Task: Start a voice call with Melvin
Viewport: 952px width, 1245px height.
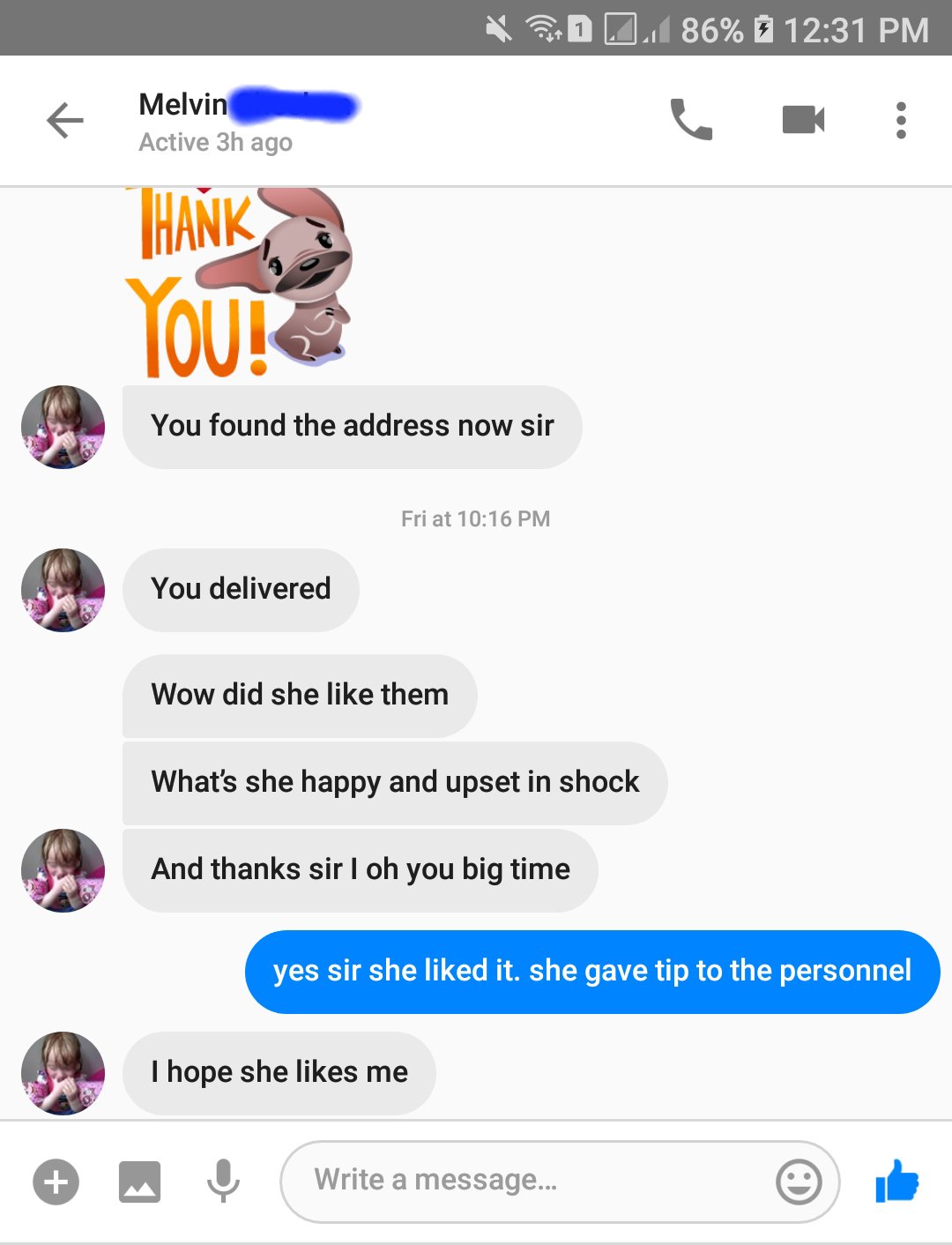Action: pos(691,120)
